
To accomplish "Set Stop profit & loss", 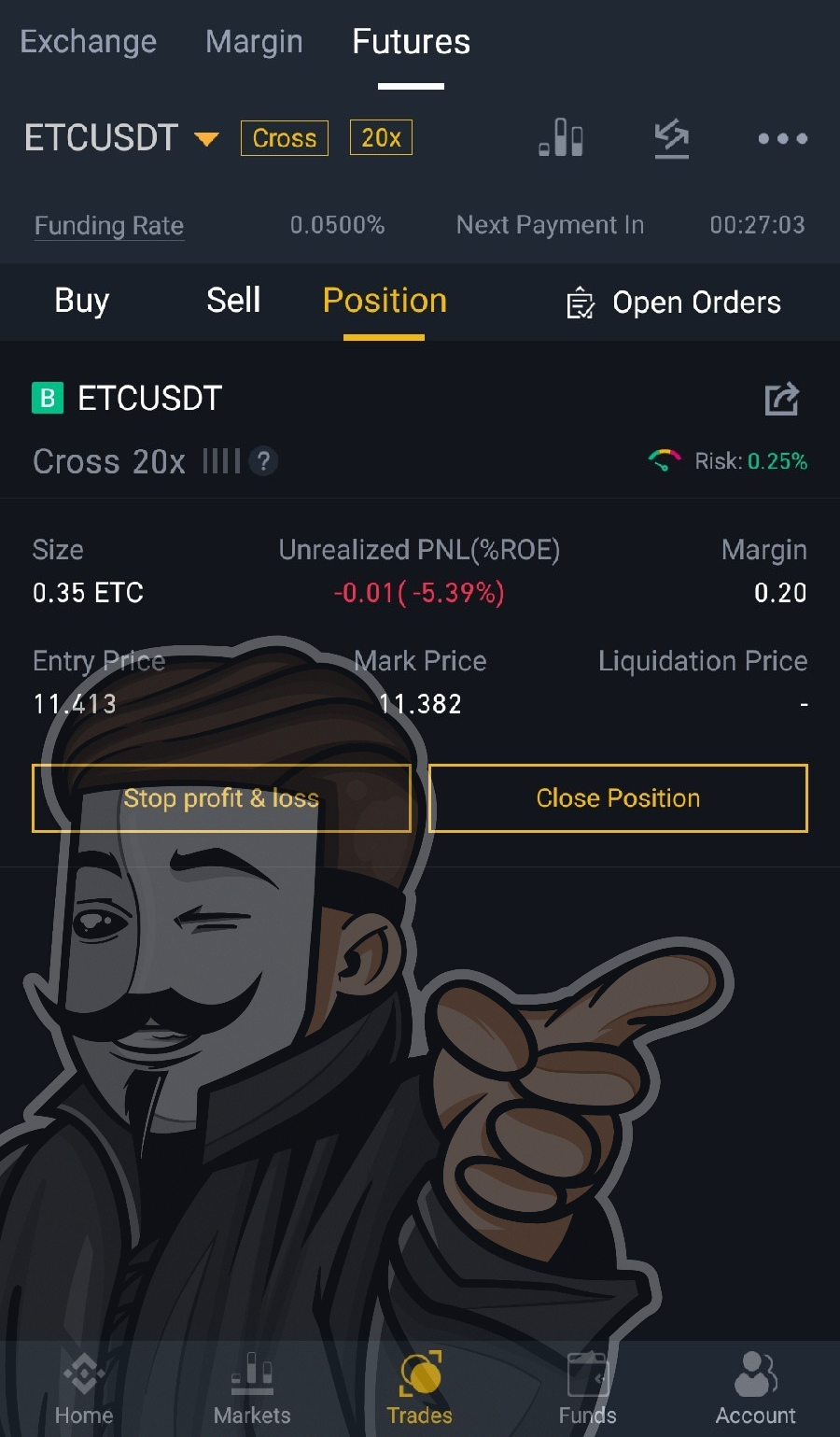I will pyautogui.click(x=221, y=798).
